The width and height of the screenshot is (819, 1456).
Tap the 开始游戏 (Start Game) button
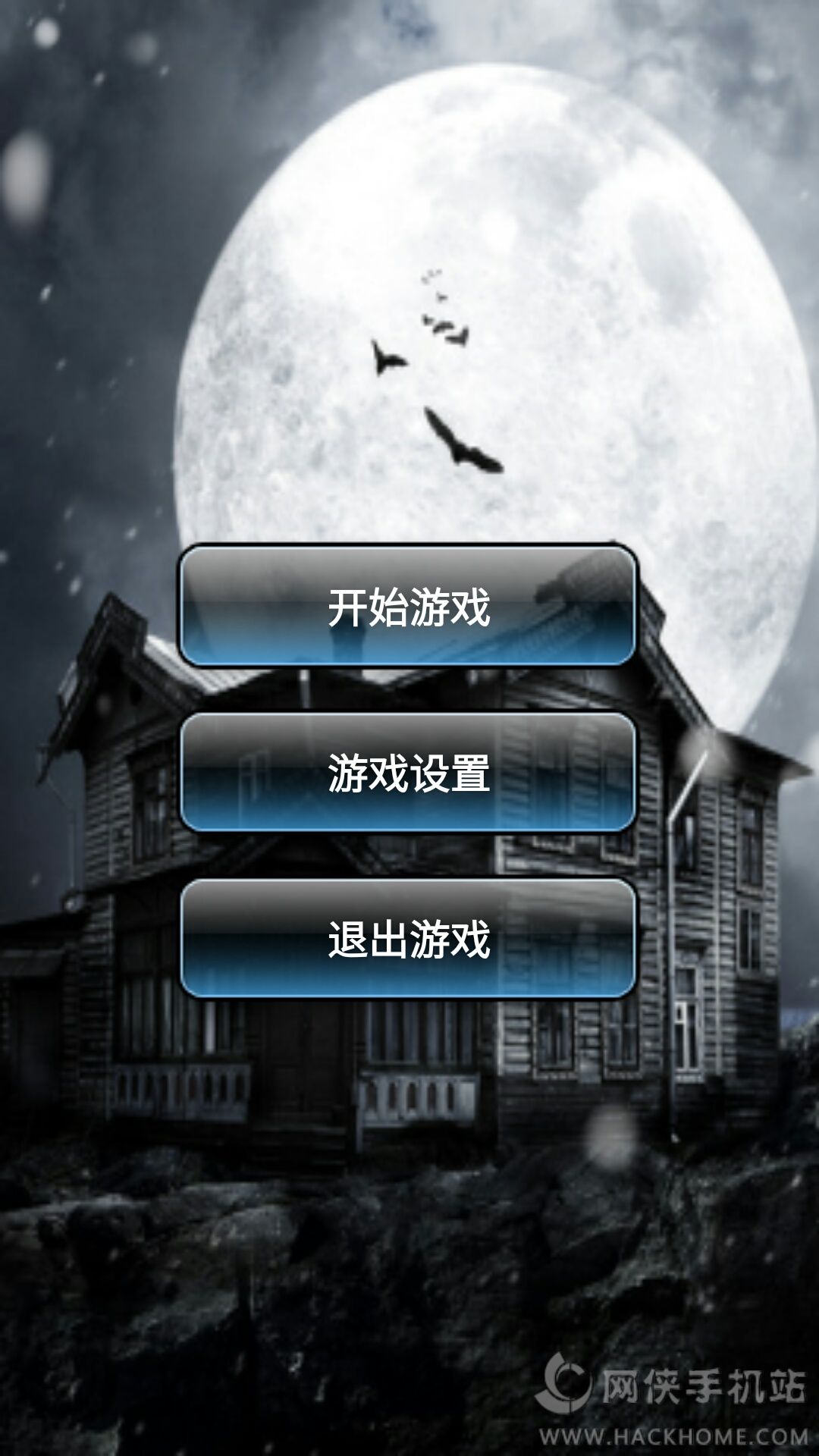coord(408,606)
